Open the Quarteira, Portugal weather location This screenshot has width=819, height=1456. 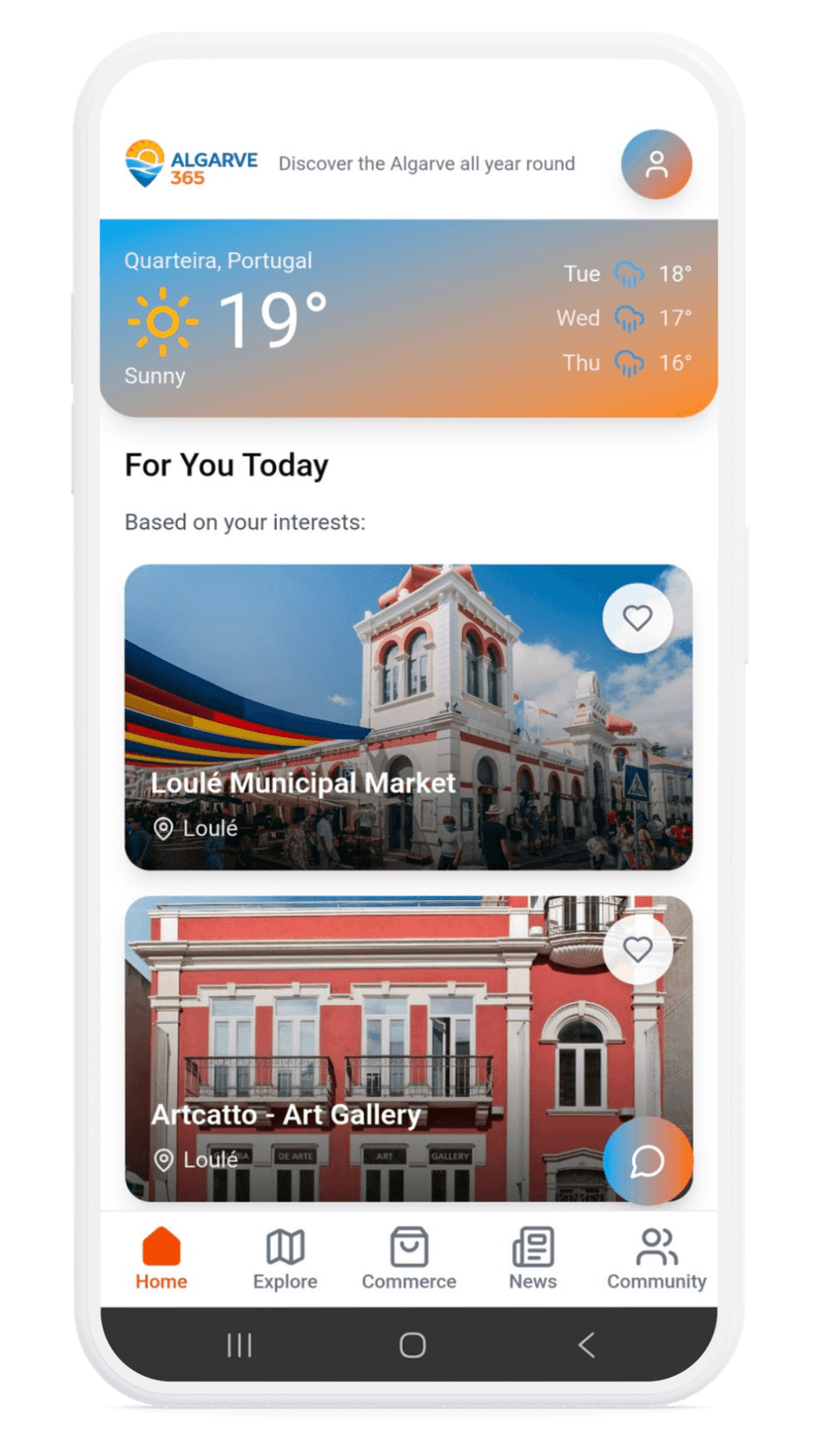tap(217, 260)
